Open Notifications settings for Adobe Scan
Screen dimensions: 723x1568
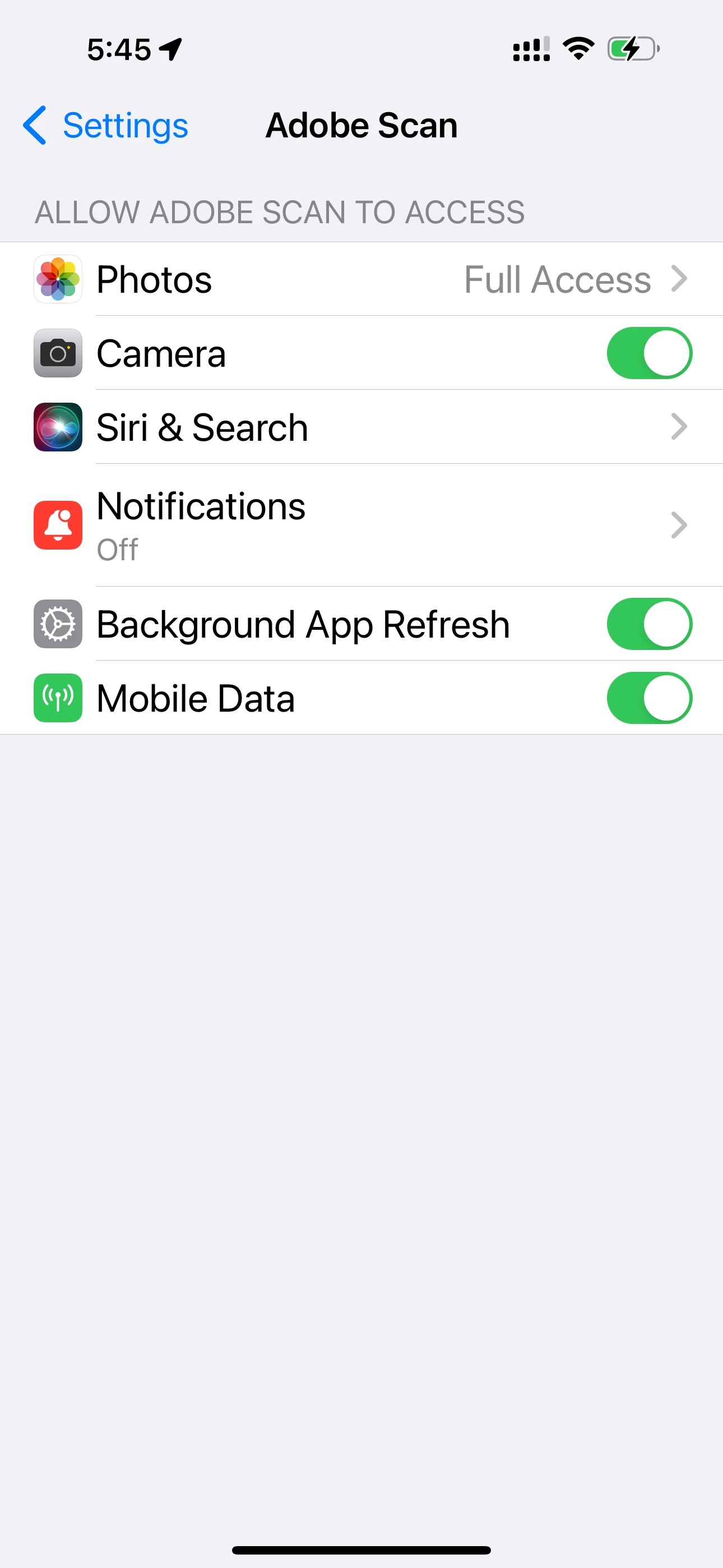click(x=361, y=525)
